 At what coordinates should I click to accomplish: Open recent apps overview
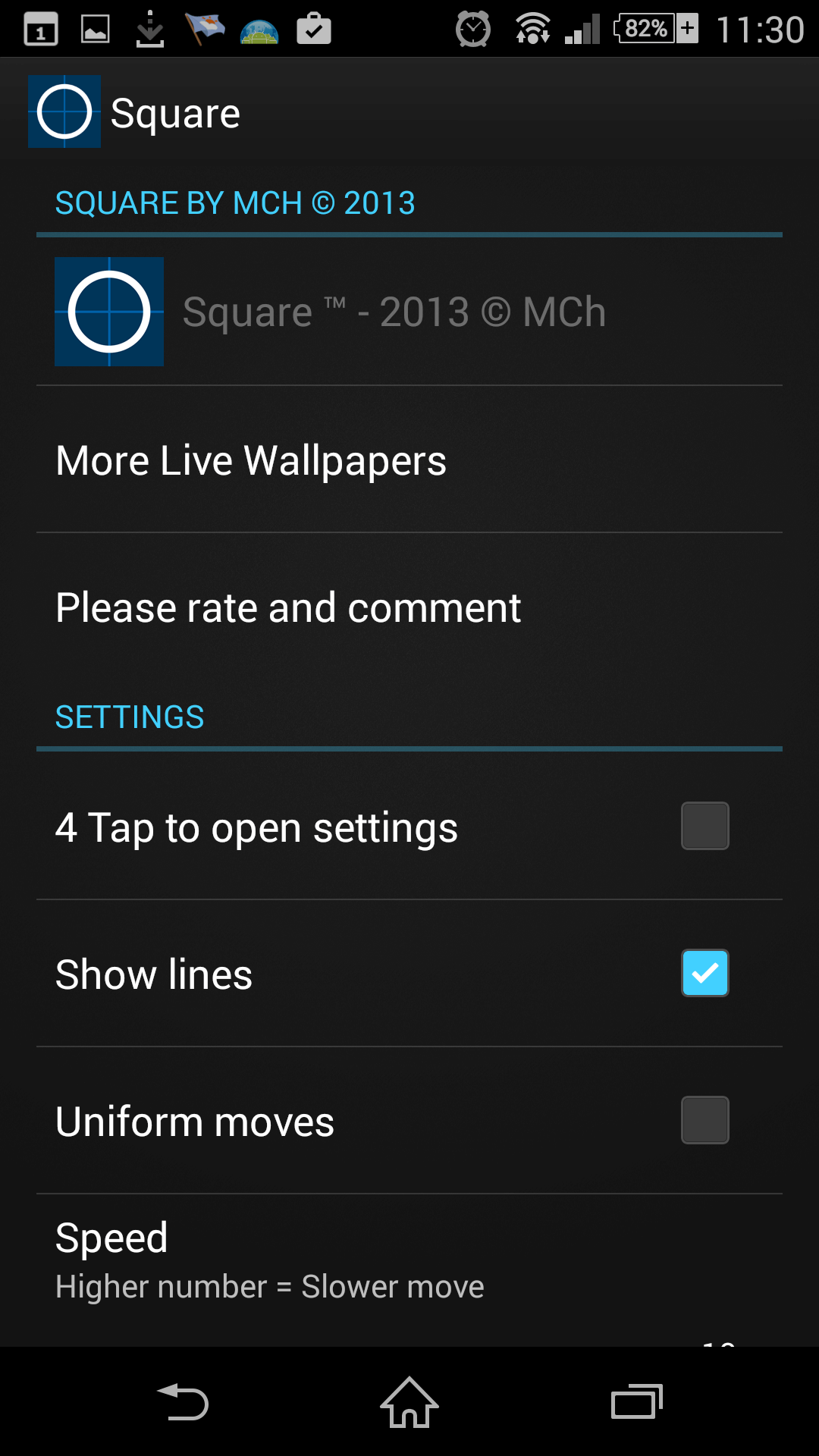pyautogui.click(x=637, y=1401)
